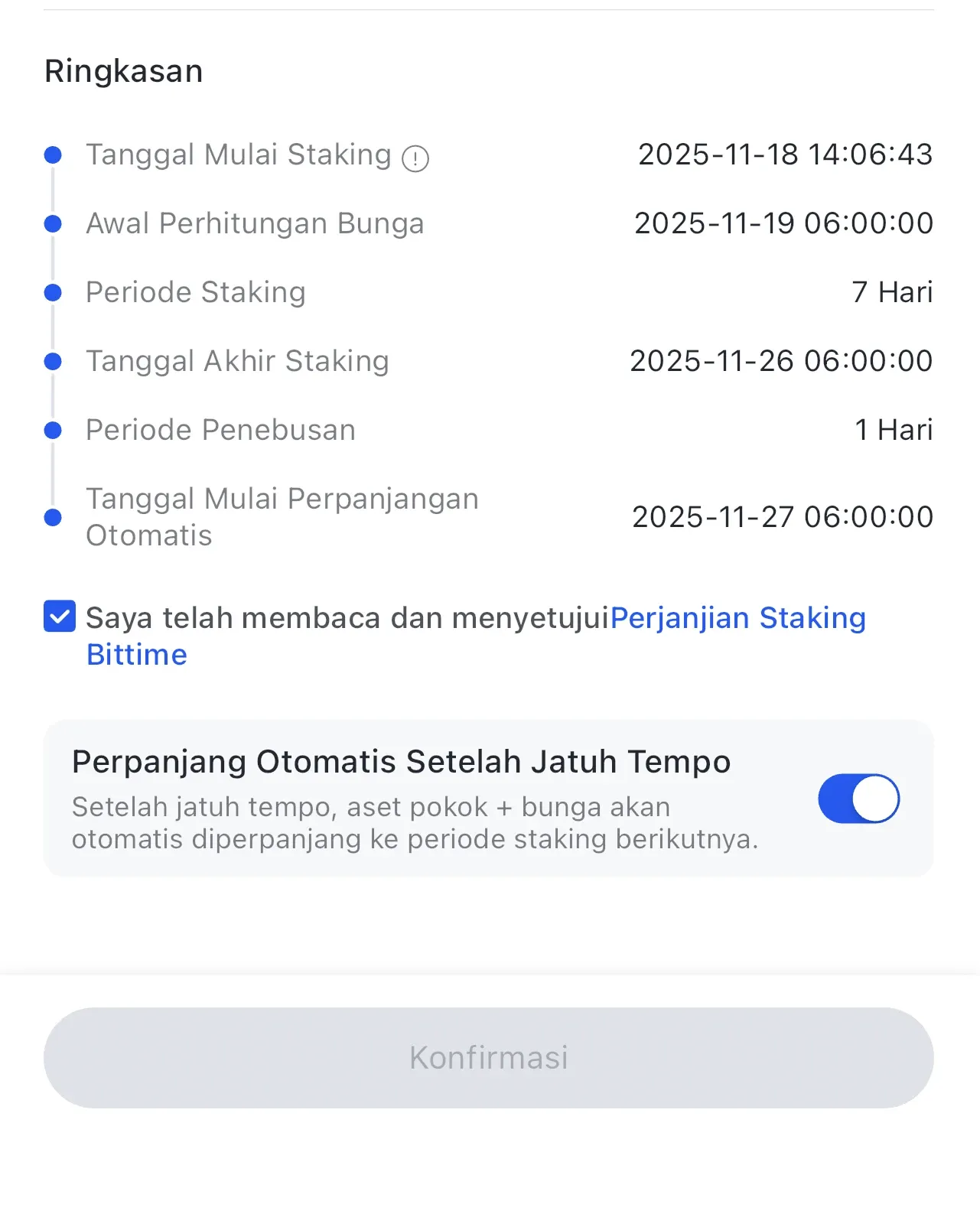Click the 2025-11-26 06:00:00 end date value

point(780,361)
